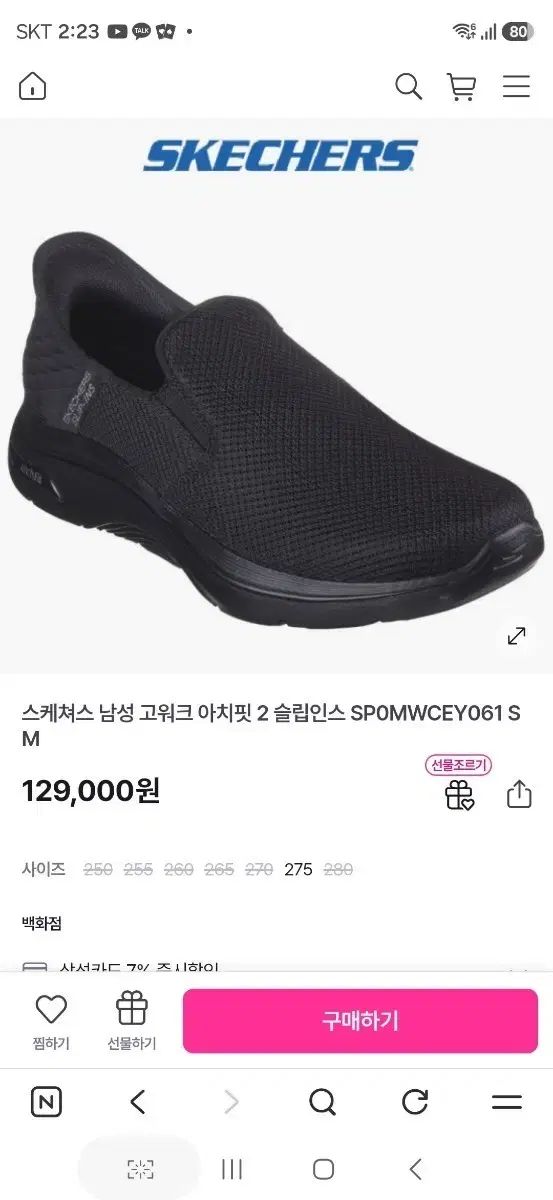The width and height of the screenshot is (553, 1200).
Task: Go back in the browser toolbar
Action: [138, 1103]
